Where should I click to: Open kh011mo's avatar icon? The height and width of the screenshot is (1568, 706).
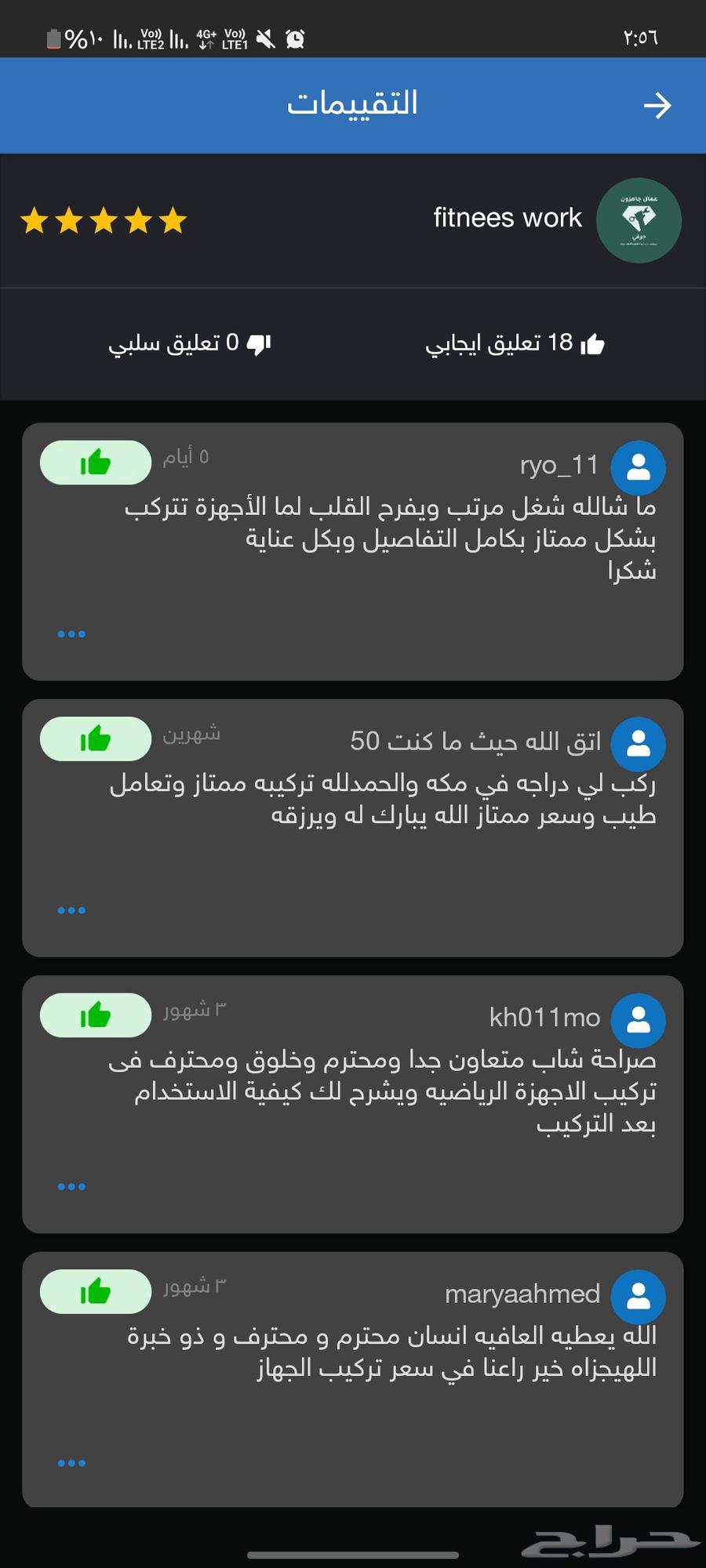click(639, 1019)
